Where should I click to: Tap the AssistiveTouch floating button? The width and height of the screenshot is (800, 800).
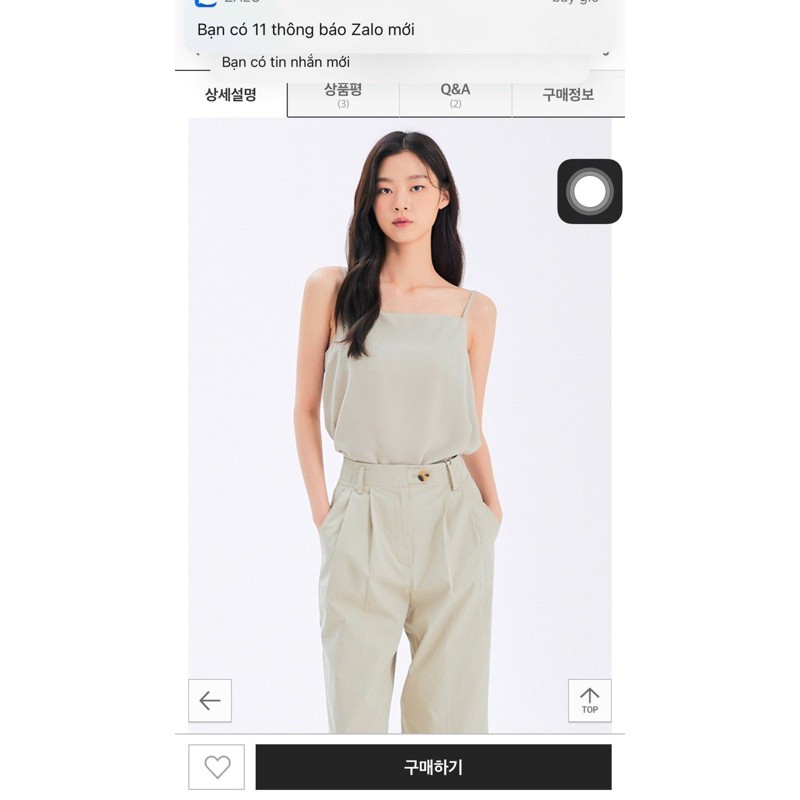[590, 191]
